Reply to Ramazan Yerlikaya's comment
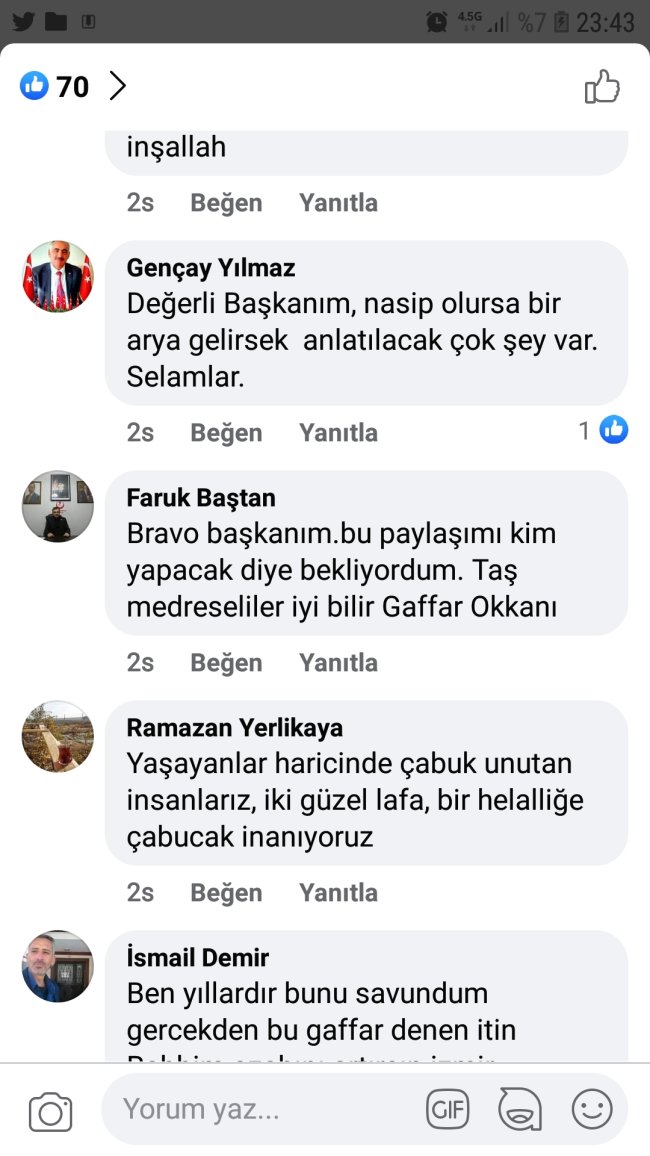This screenshot has width=650, height=1156. pos(338,893)
